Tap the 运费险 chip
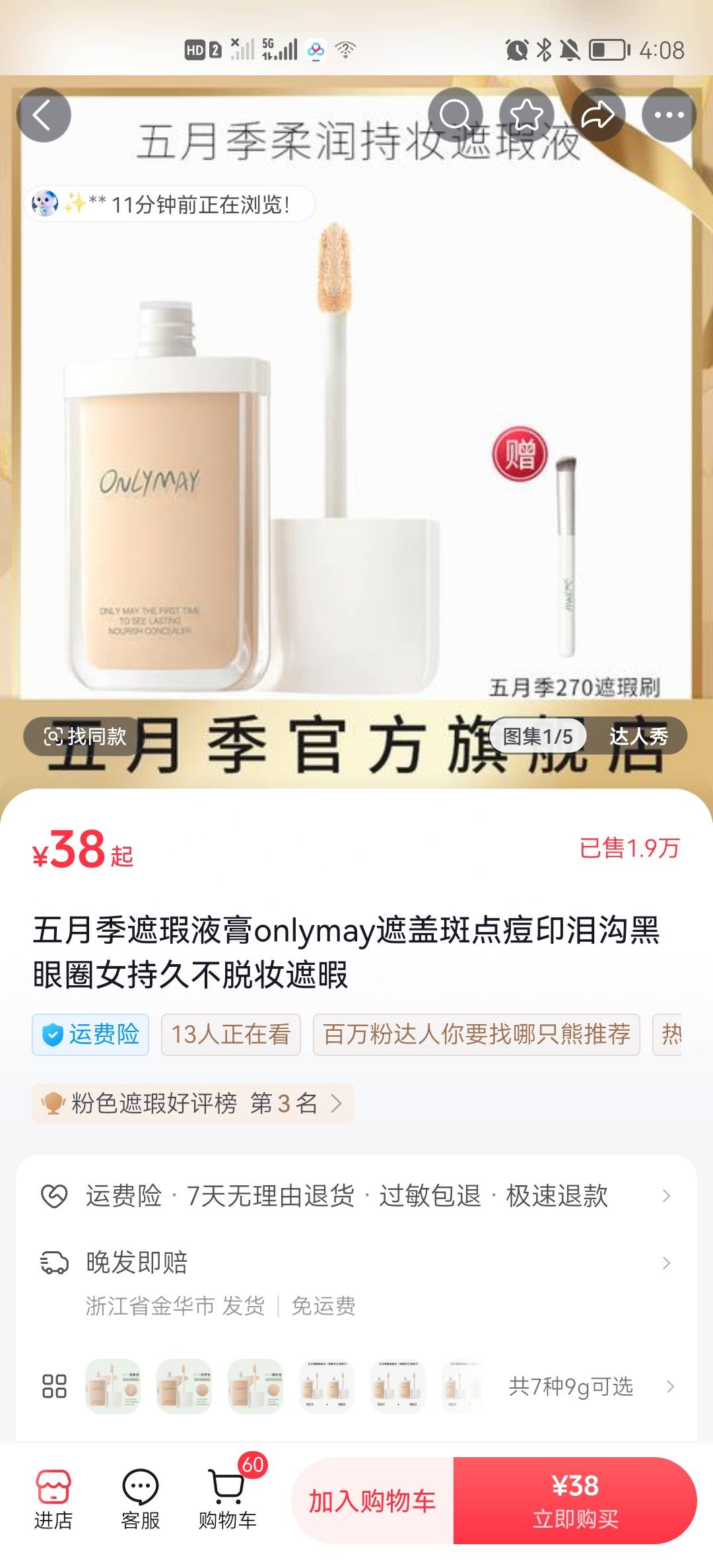Image resolution: width=713 pixels, height=1568 pixels. tap(90, 1034)
